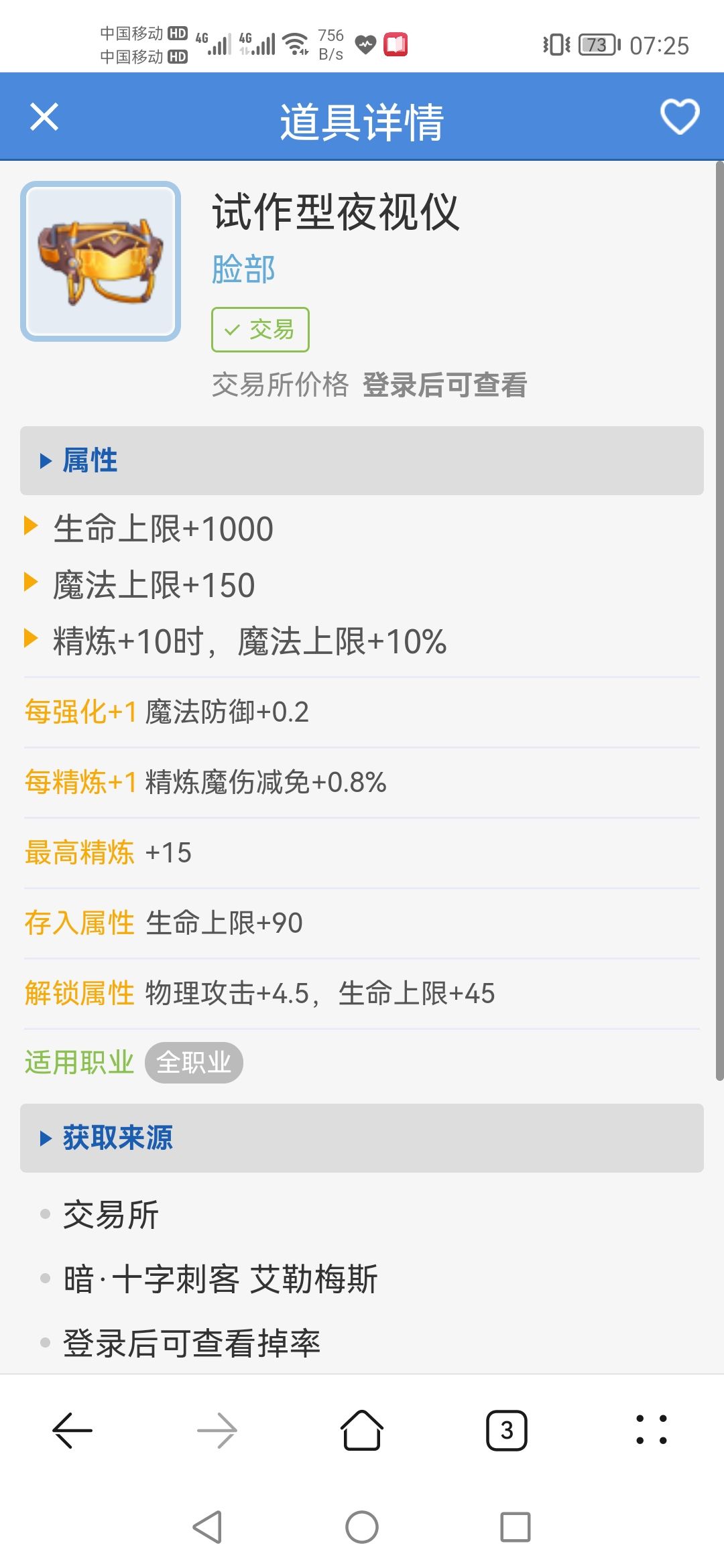Select the 暗·十字刺客 艾勒梅斯 source entry
The height and width of the screenshot is (1568, 724).
click(221, 1277)
